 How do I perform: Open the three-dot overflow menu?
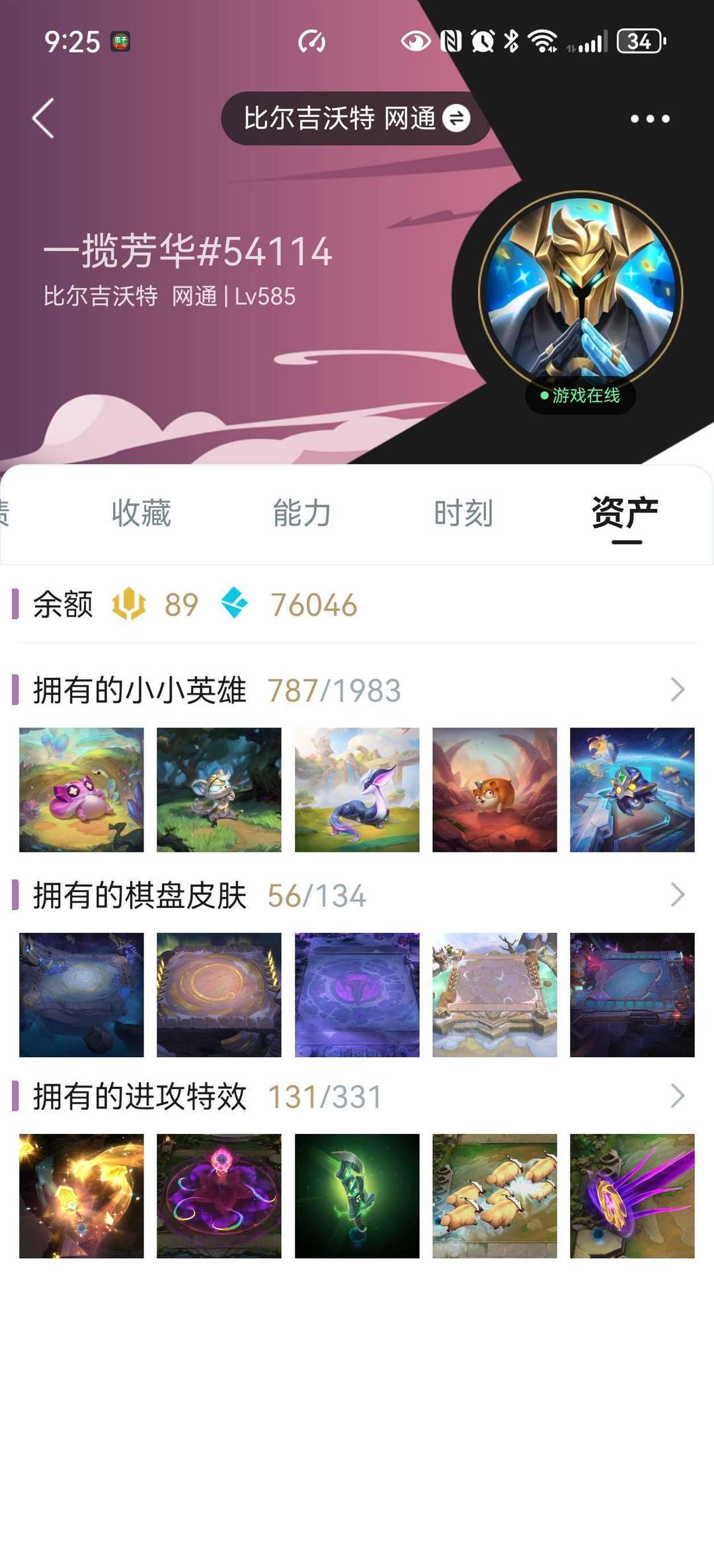point(649,119)
